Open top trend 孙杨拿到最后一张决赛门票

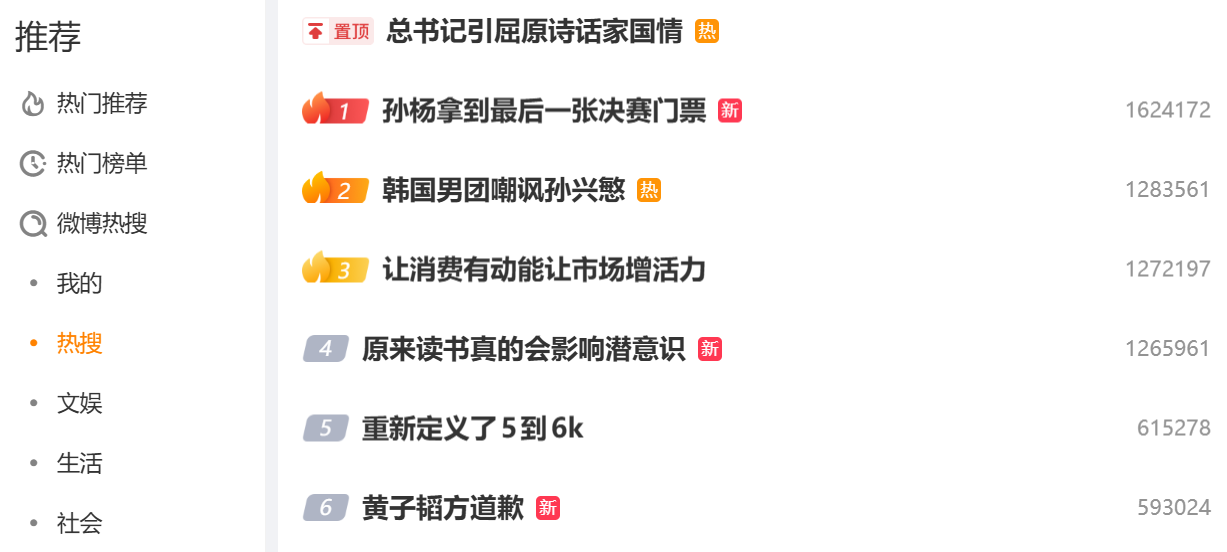544,110
